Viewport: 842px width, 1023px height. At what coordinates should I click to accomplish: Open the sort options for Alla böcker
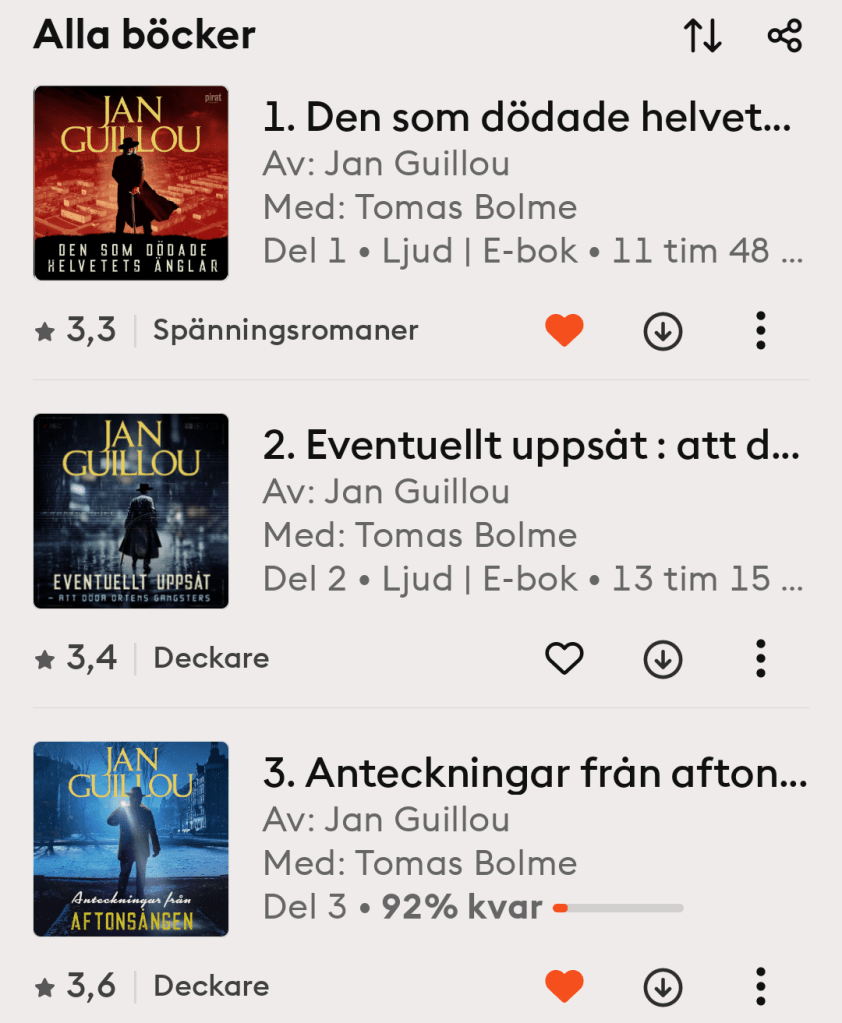point(702,37)
